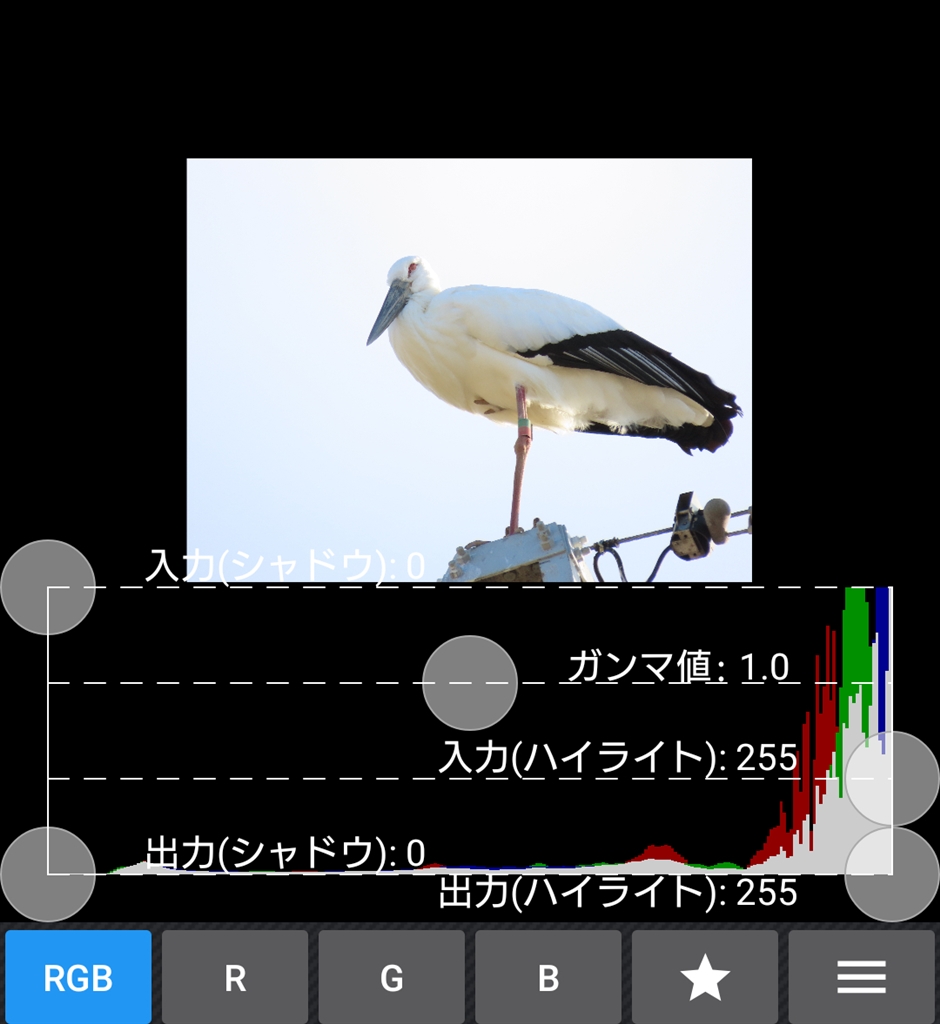
Task: Tap the output shadow (出力シャドウ) handle
Action: pyautogui.click(x=48, y=874)
